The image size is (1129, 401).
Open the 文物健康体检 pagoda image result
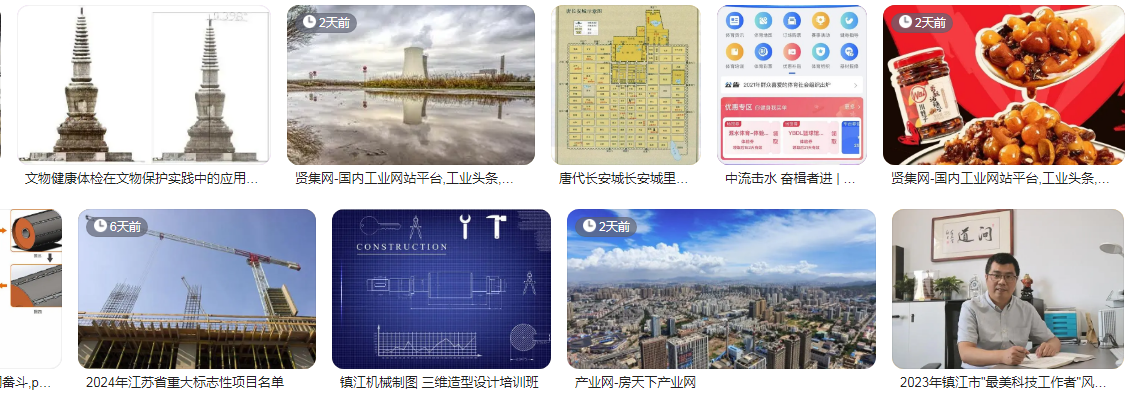click(143, 85)
